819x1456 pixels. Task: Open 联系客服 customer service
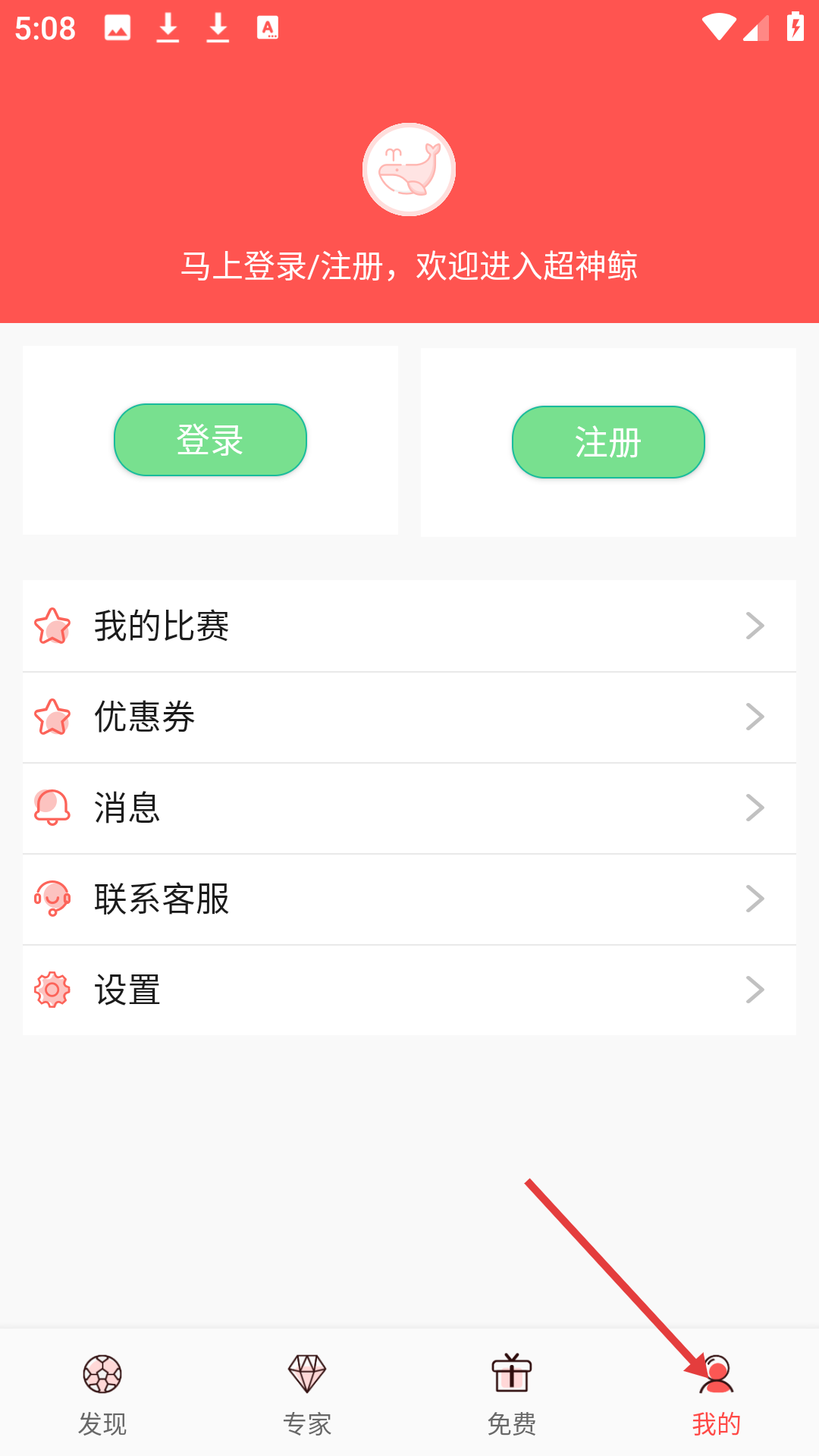click(409, 899)
